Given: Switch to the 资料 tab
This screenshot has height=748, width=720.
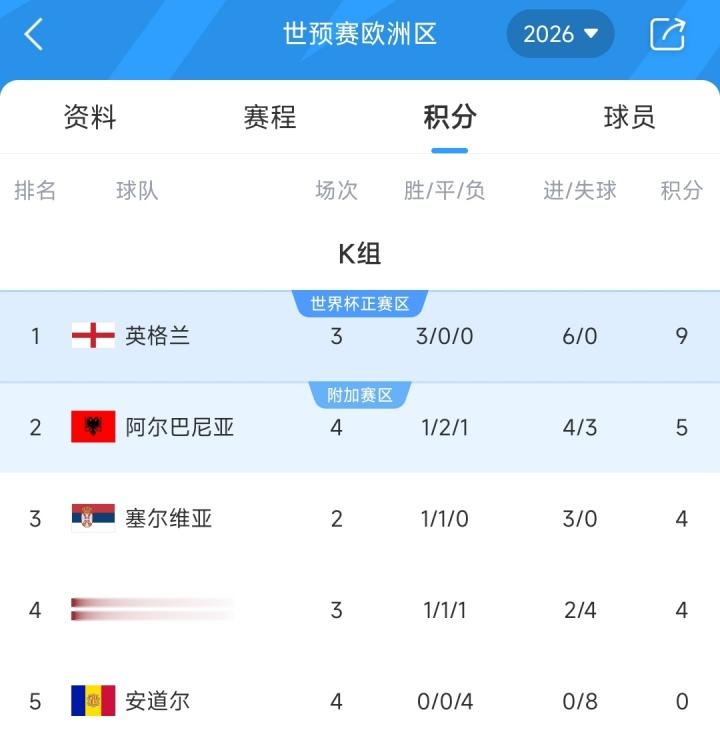Looking at the screenshot, I should click(x=90, y=117).
